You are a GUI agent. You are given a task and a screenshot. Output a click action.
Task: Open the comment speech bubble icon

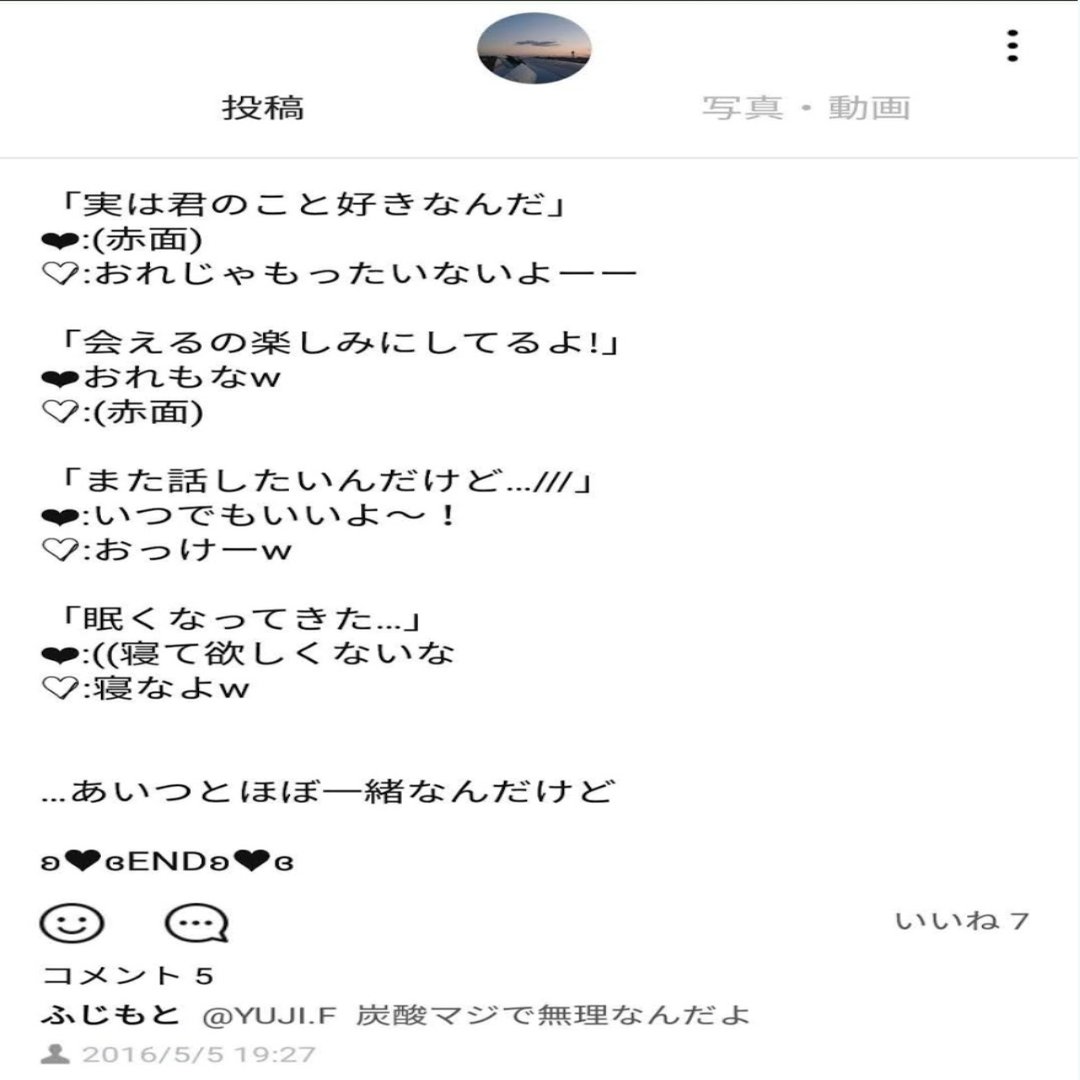(x=196, y=922)
